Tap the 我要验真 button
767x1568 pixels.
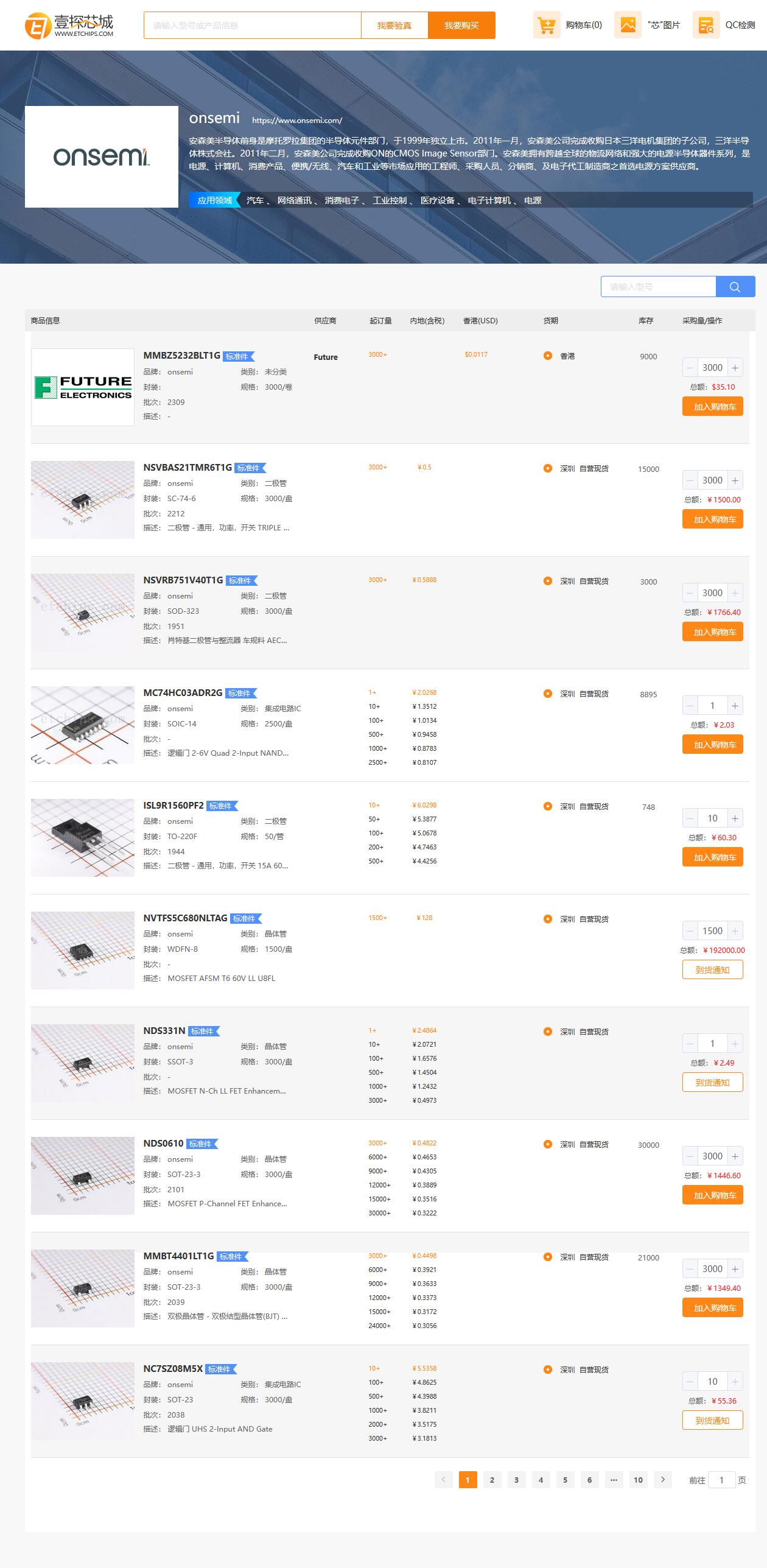[394, 26]
